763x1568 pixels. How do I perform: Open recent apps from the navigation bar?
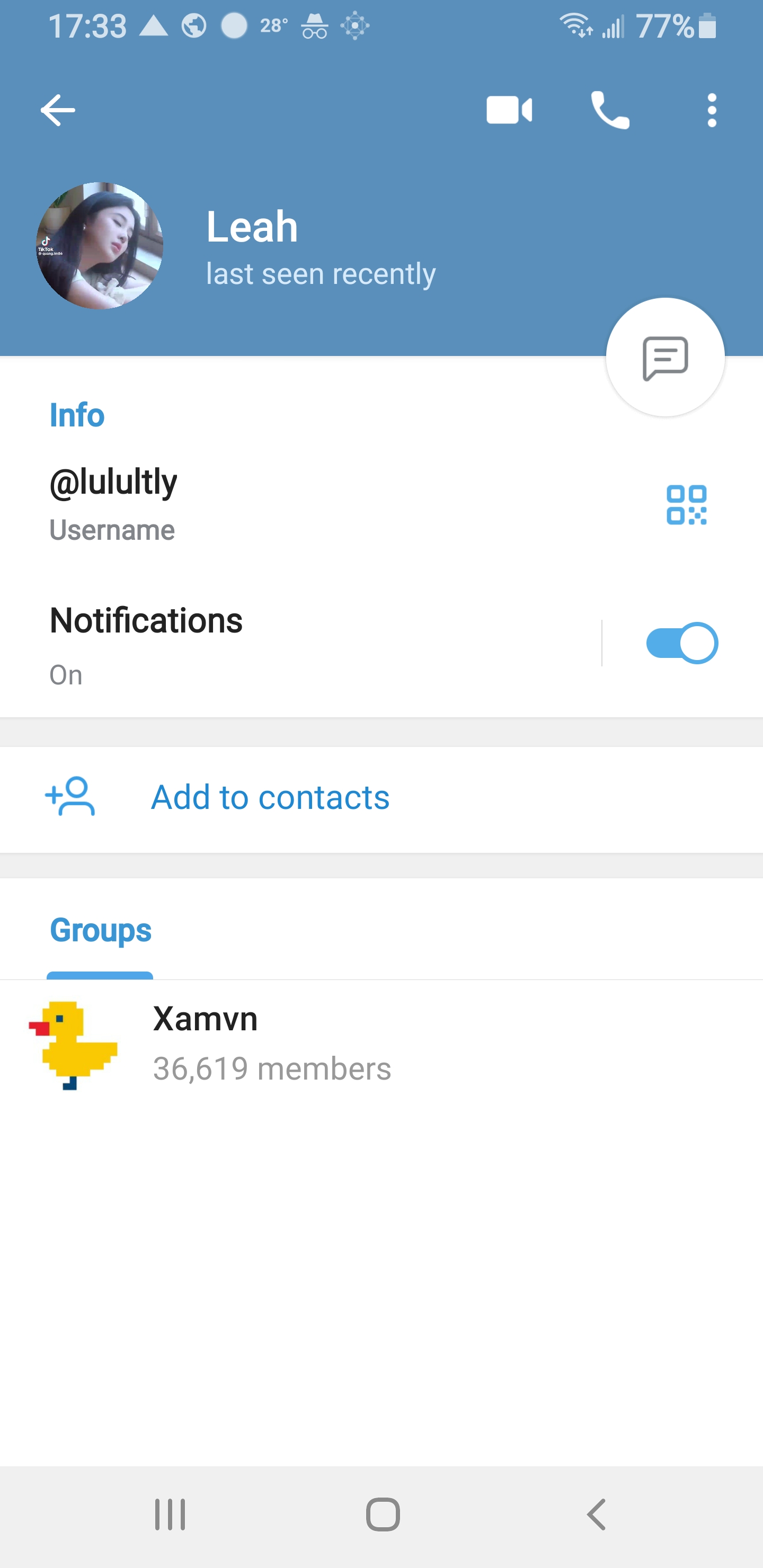pos(170,1515)
